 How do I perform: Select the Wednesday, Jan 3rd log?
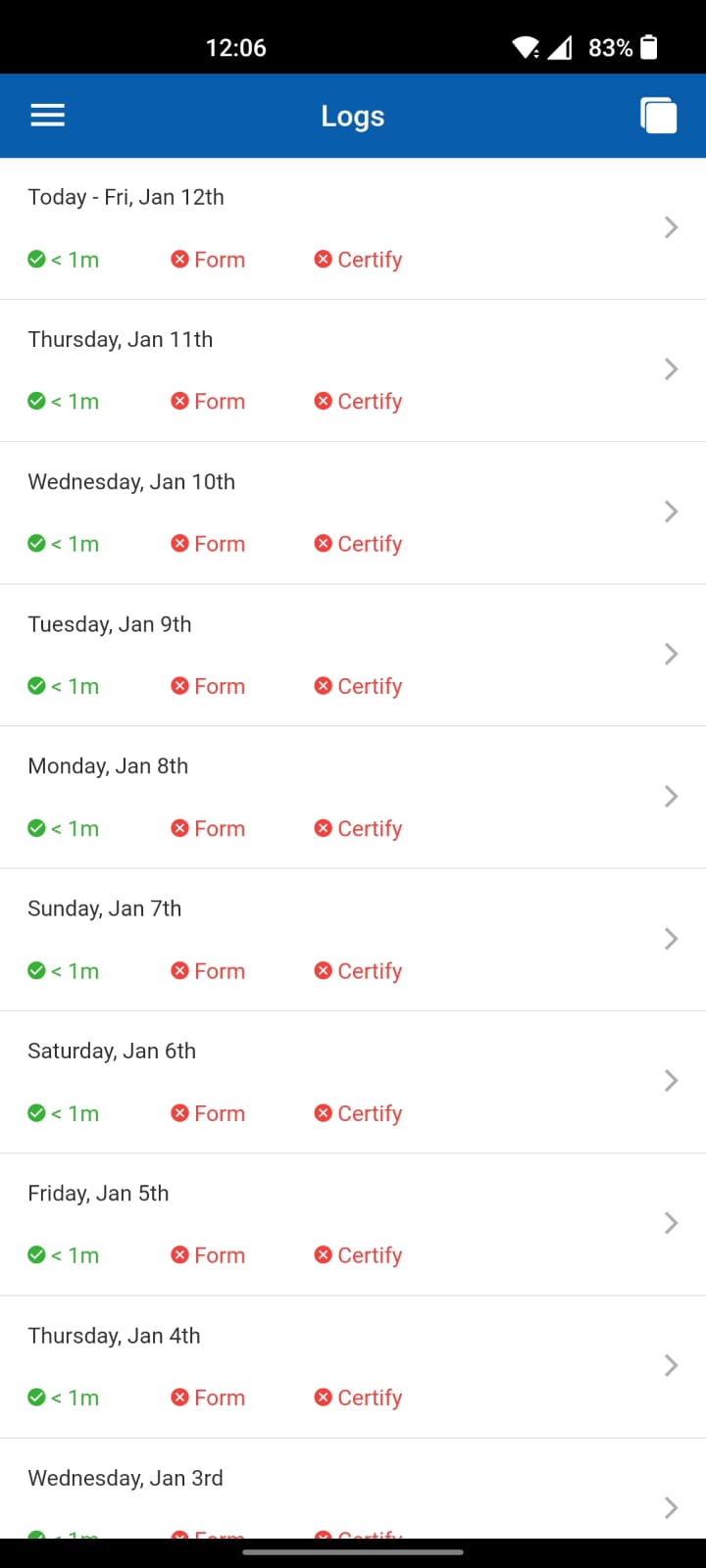tap(353, 1489)
